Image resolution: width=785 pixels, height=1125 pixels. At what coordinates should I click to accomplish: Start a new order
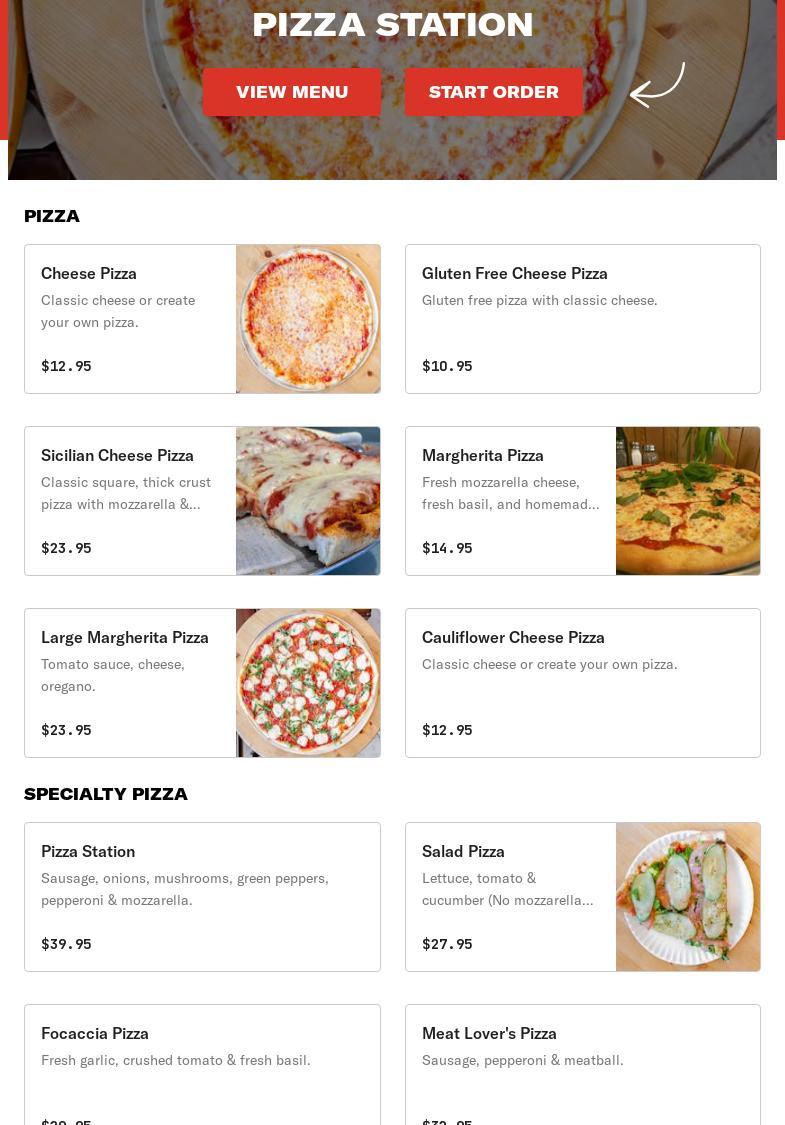(x=493, y=92)
